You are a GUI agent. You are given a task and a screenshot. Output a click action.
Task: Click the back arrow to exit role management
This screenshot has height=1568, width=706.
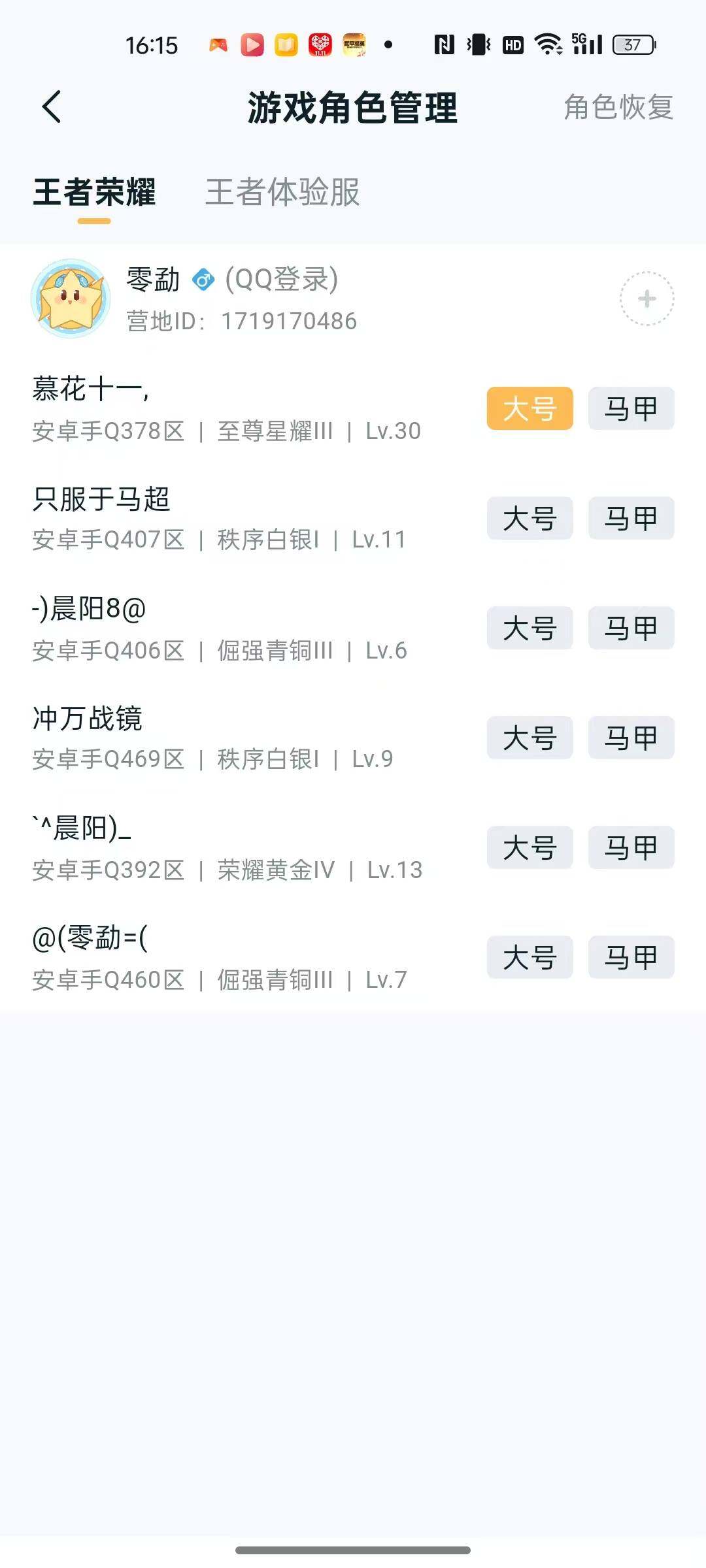click(51, 106)
